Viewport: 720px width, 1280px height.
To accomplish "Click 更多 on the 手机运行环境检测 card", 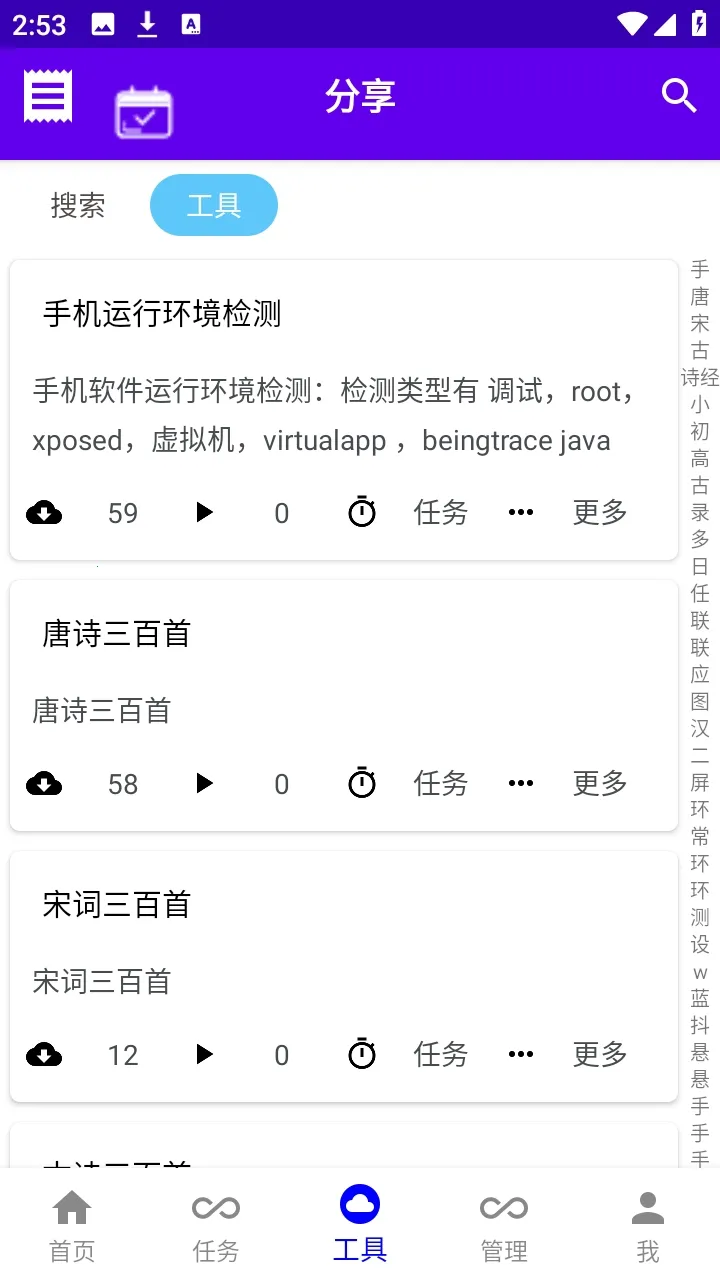I will point(598,512).
